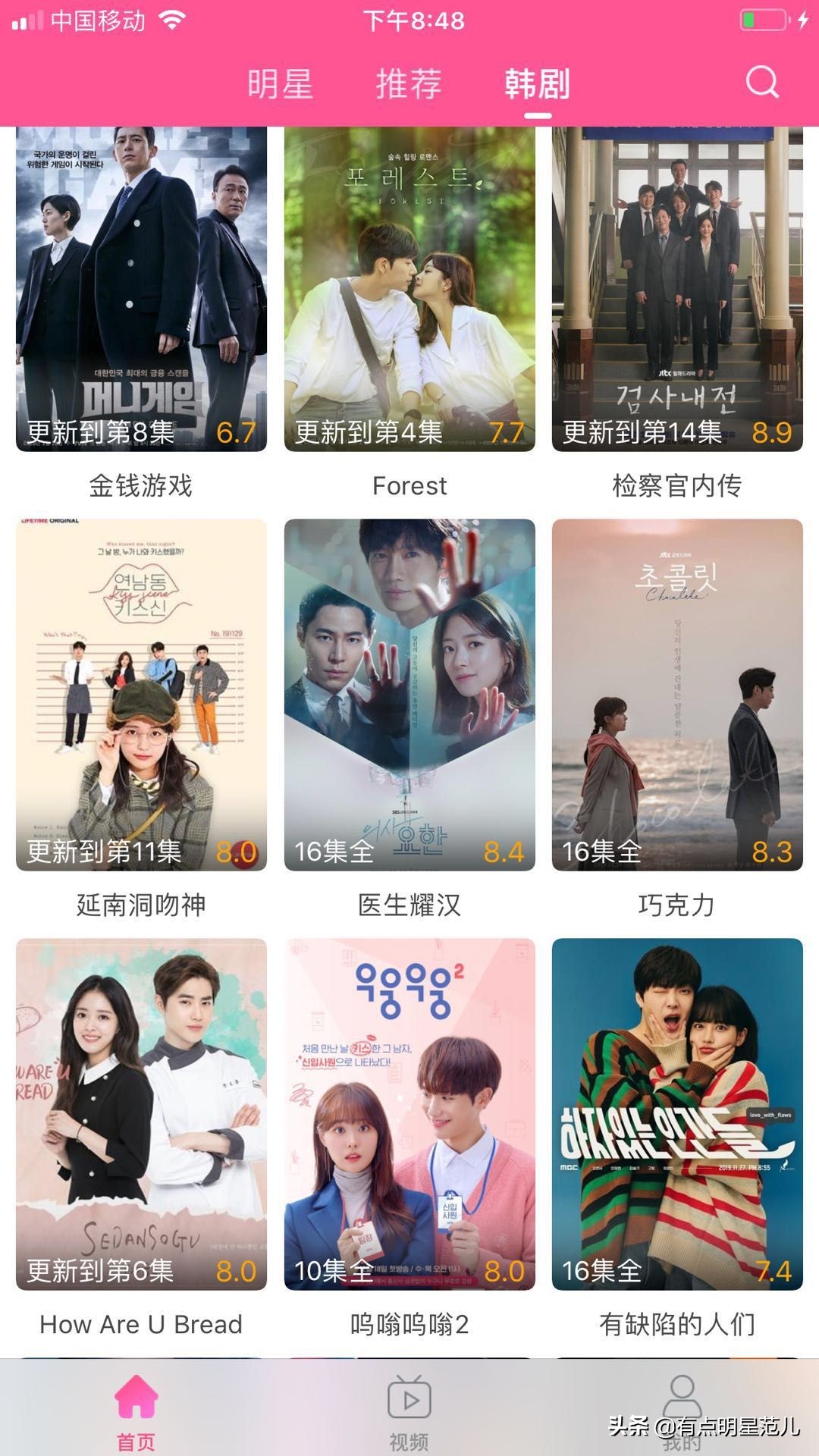Image resolution: width=819 pixels, height=1456 pixels.
Task: Switch to the 推荐 tab
Action: (x=409, y=83)
